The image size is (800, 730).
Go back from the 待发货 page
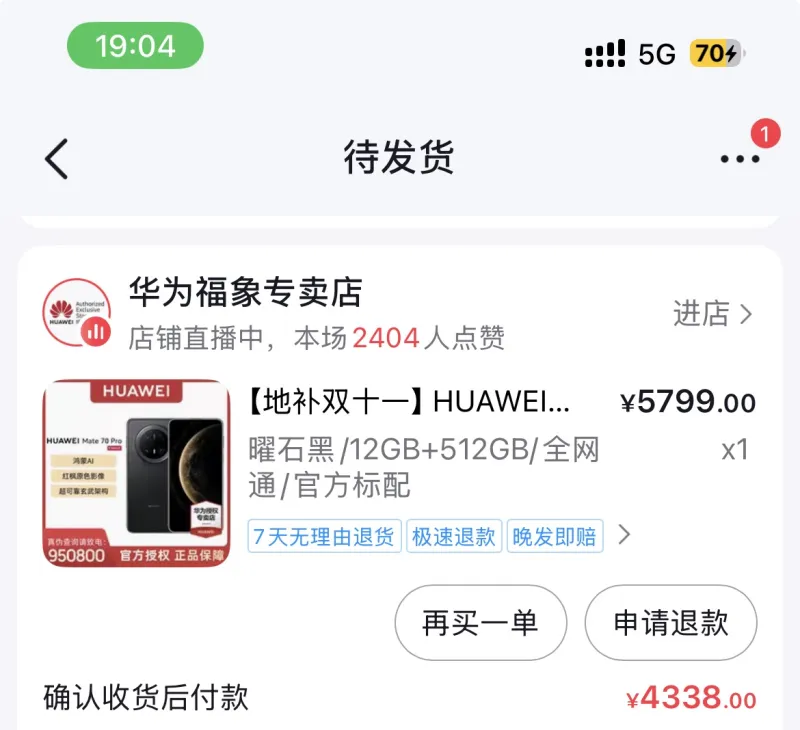click(57, 158)
